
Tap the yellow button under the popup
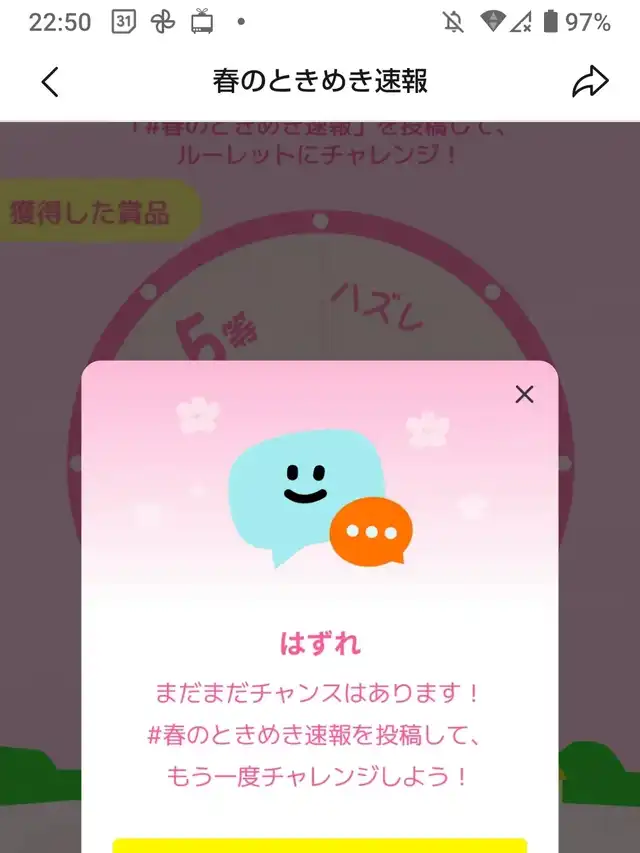coord(320,845)
